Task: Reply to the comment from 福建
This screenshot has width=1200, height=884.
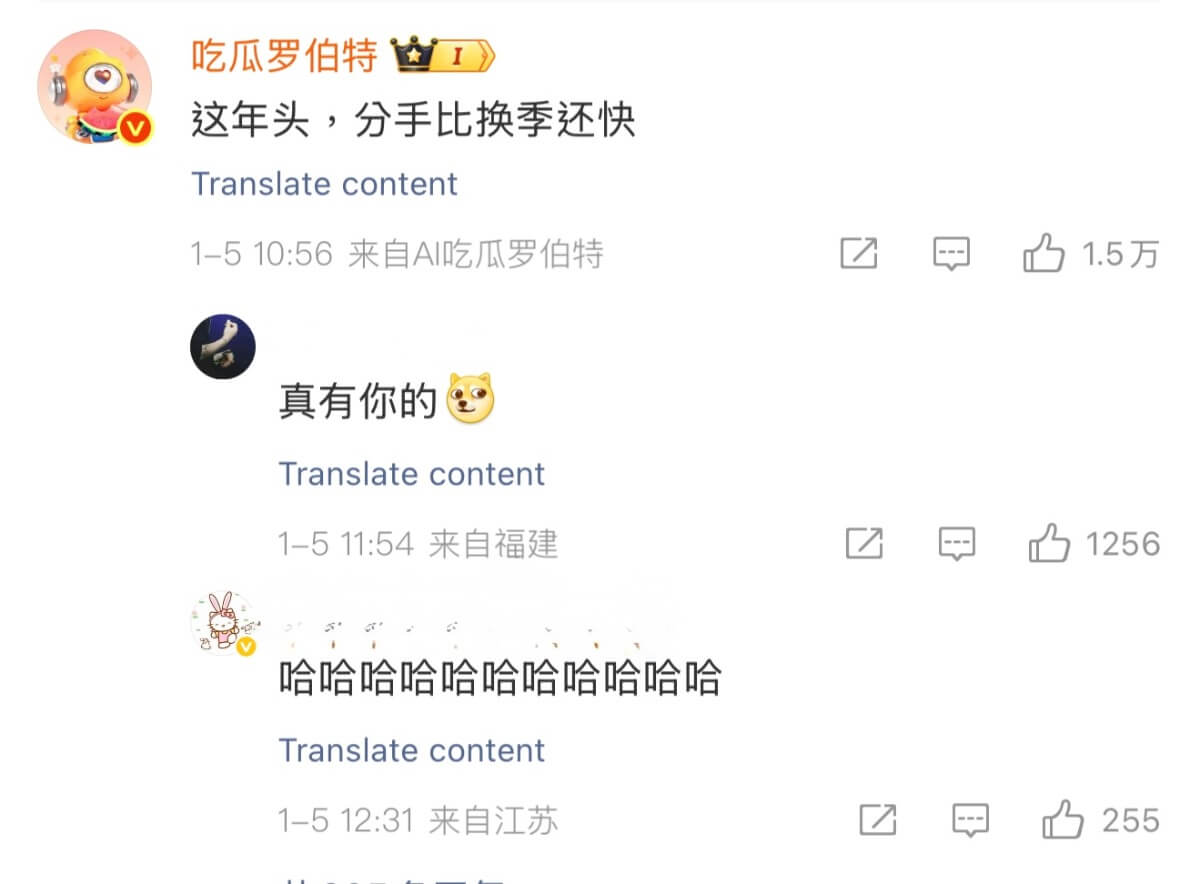Action: (x=957, y=544)
